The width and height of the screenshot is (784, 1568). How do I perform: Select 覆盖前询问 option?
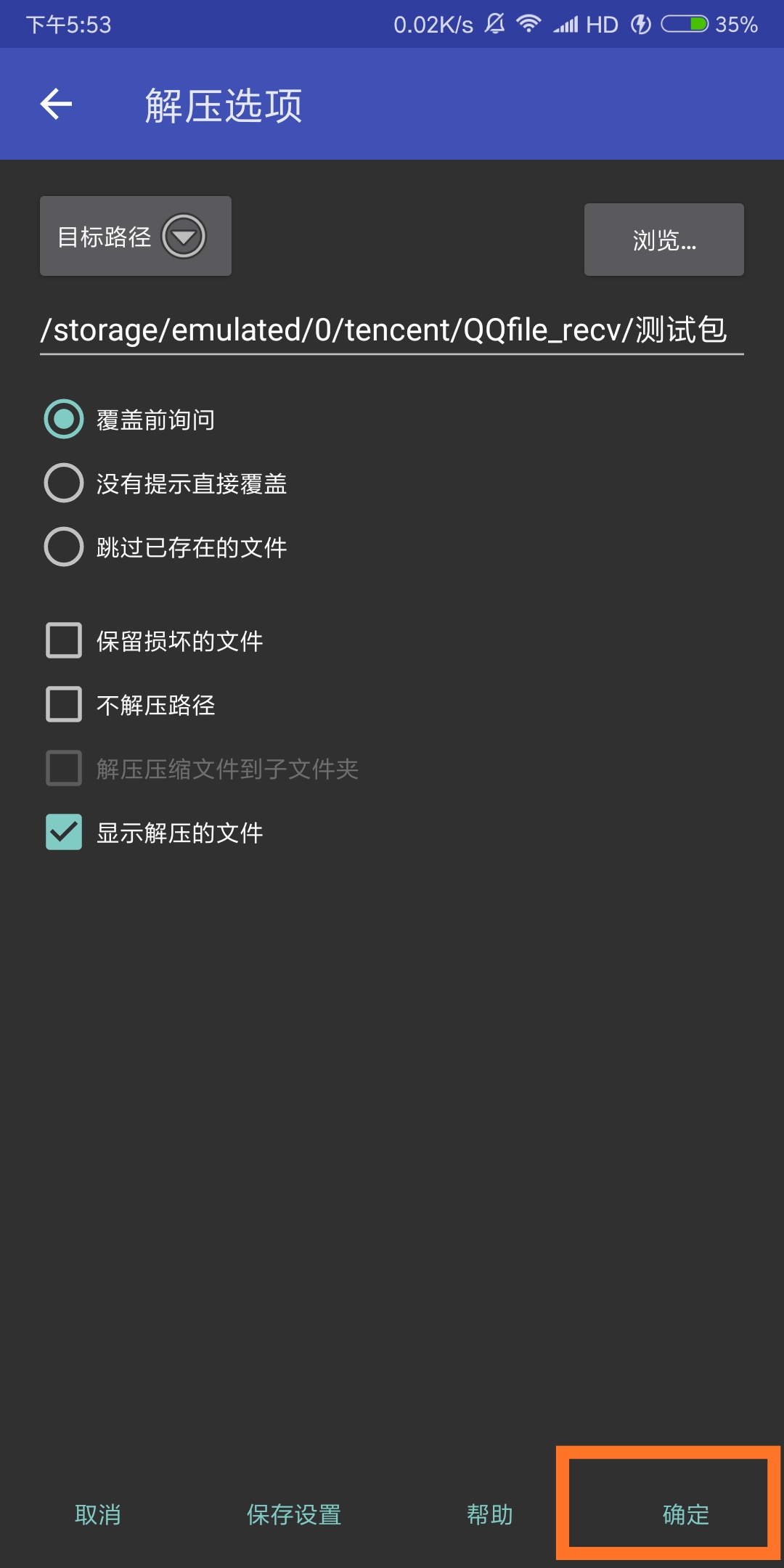click(64, 420)
